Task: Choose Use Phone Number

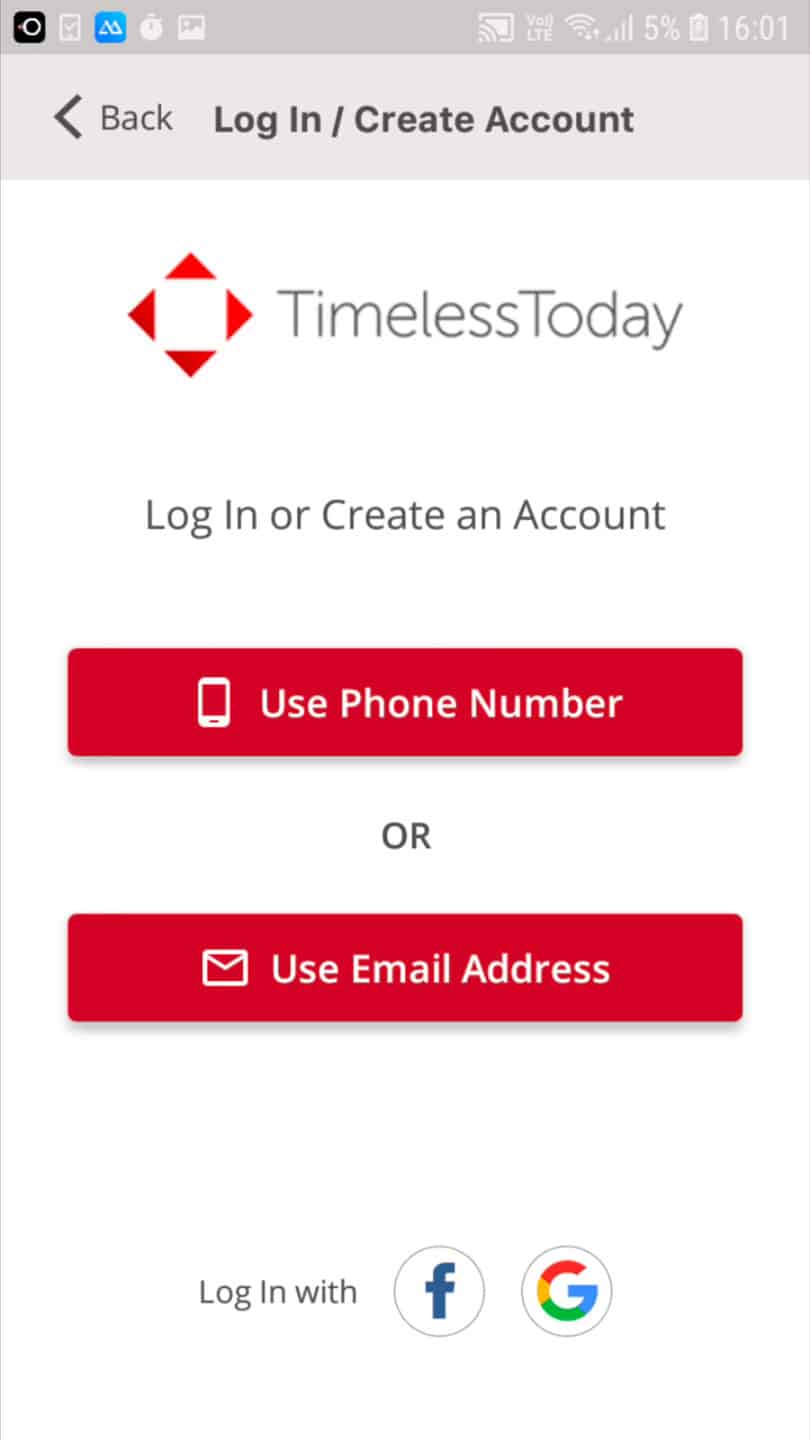Action: 405,702
